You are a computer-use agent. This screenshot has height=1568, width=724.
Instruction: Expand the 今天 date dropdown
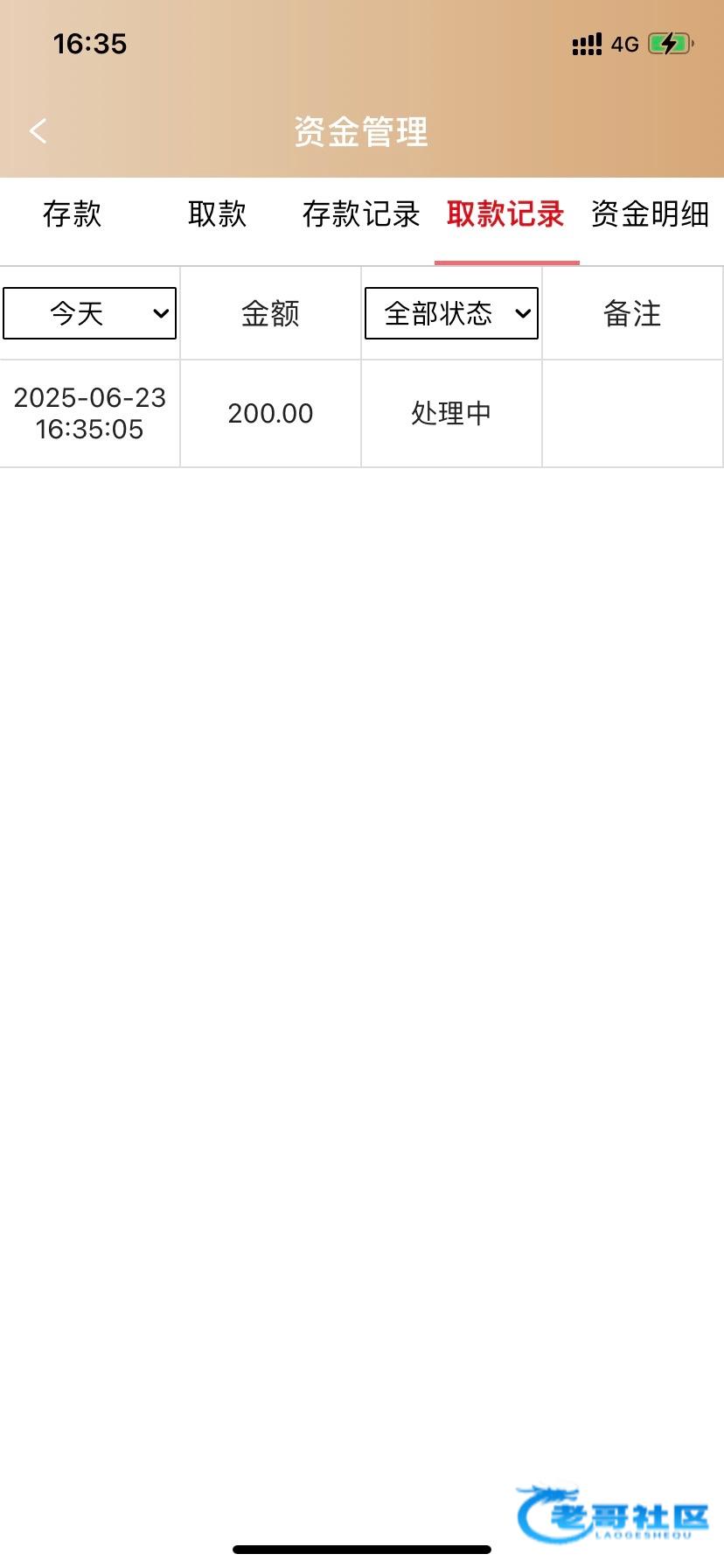90,313
